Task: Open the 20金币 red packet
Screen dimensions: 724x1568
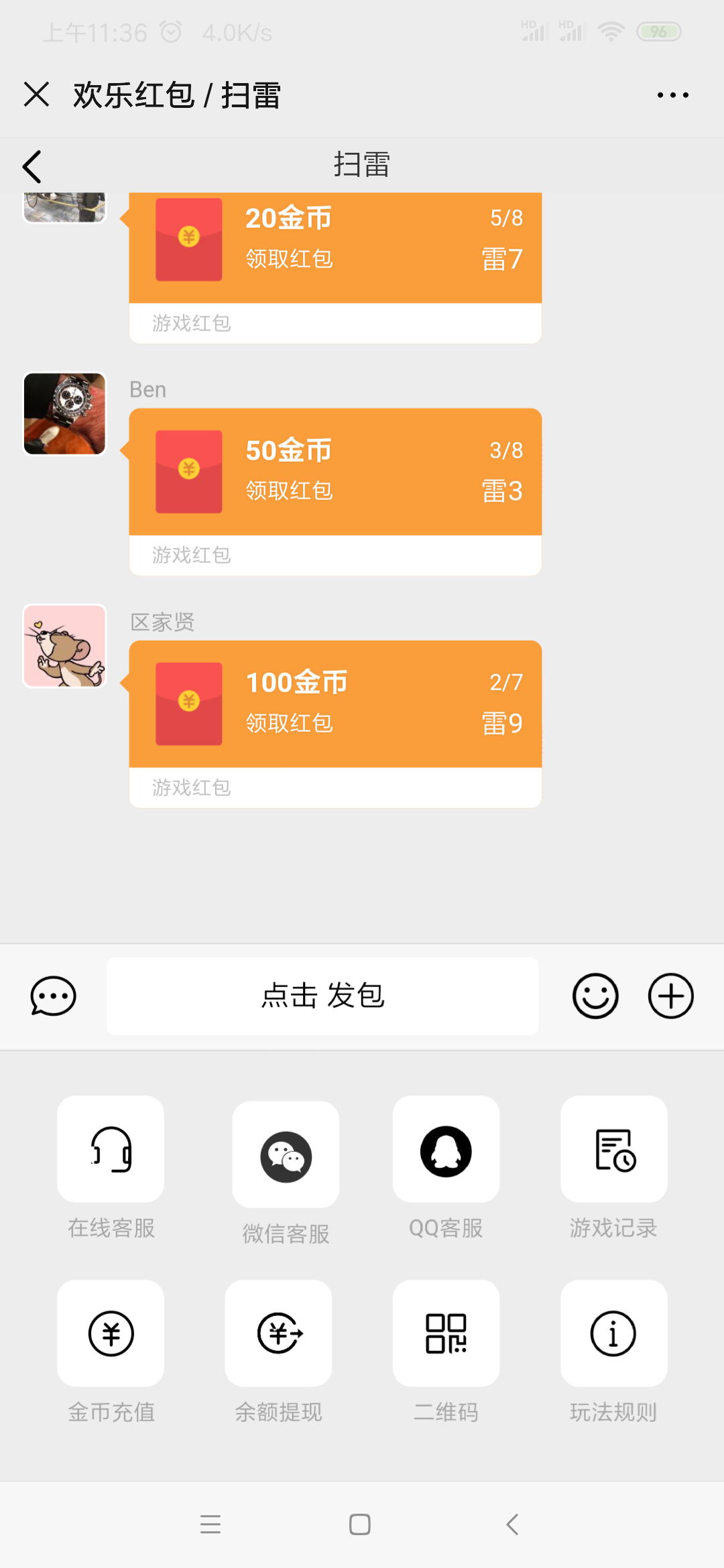Action: (x=335, y=248)
